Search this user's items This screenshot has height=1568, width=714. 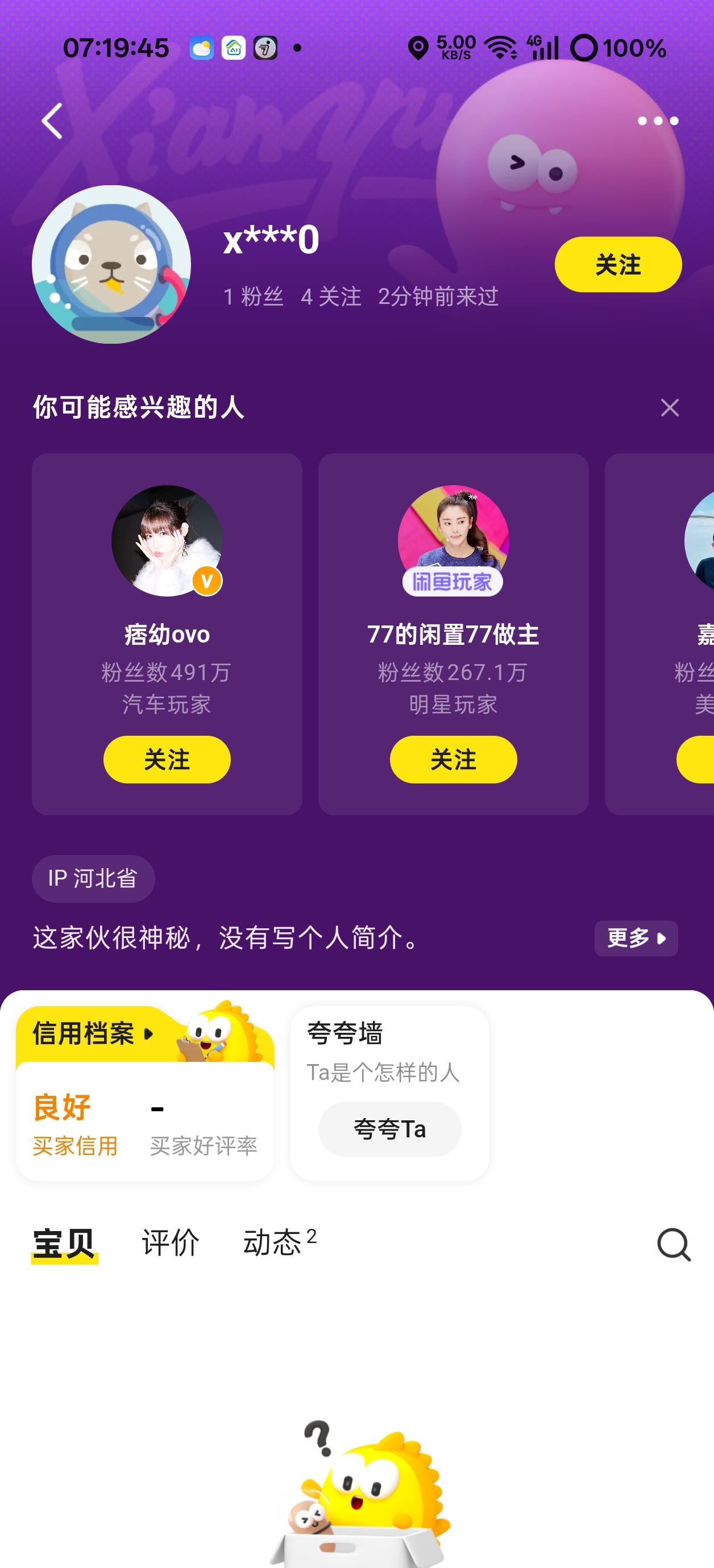click(x=673, y=1244)
